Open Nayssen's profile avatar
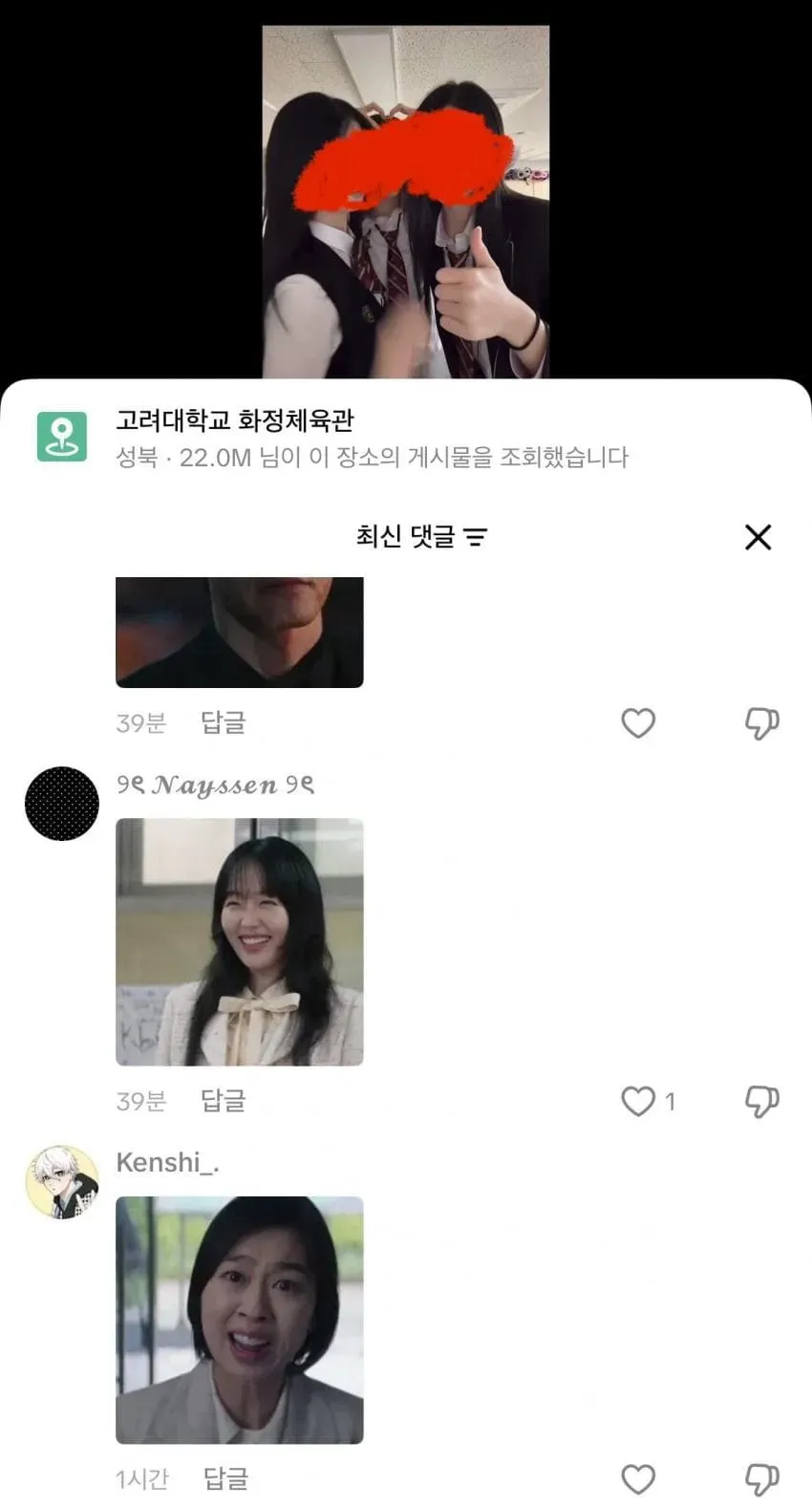This screenshot has width=812, height=1507. 62,804
